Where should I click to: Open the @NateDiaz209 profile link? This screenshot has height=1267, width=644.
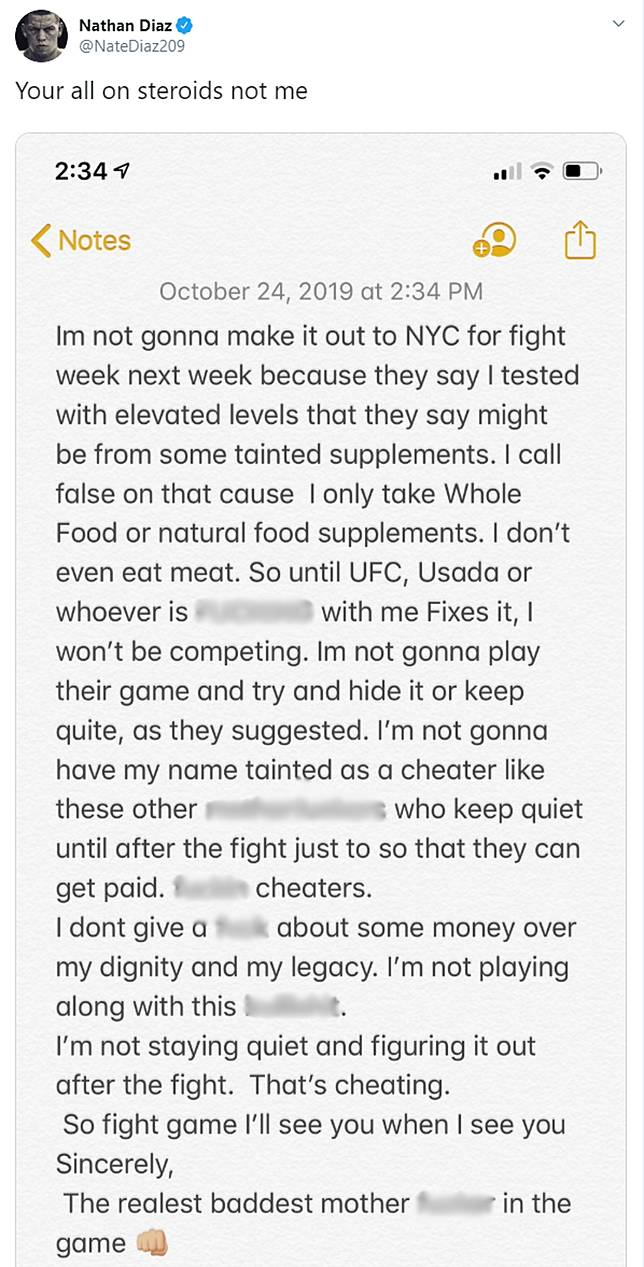click(x=131, y=46)
